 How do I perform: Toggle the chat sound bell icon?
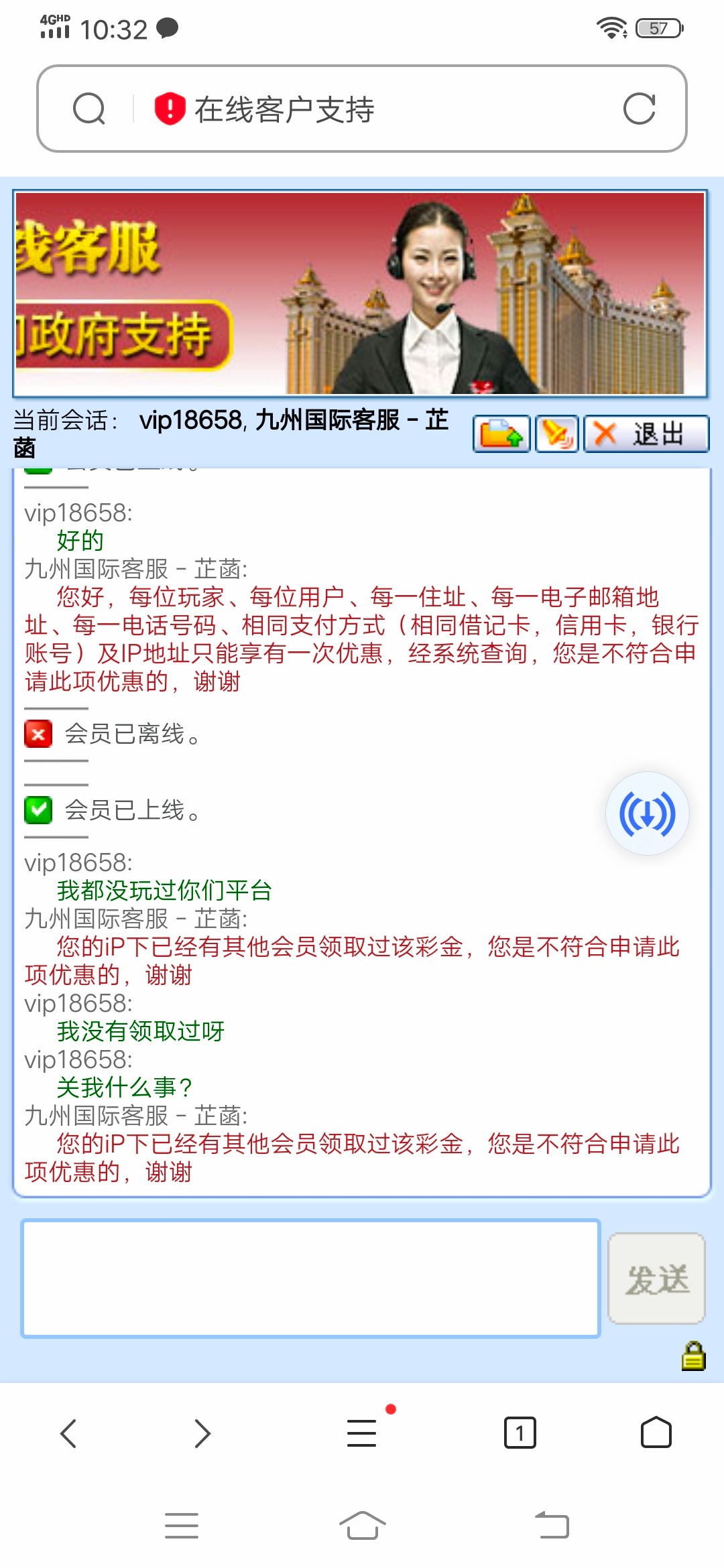(x=557, y=434)
